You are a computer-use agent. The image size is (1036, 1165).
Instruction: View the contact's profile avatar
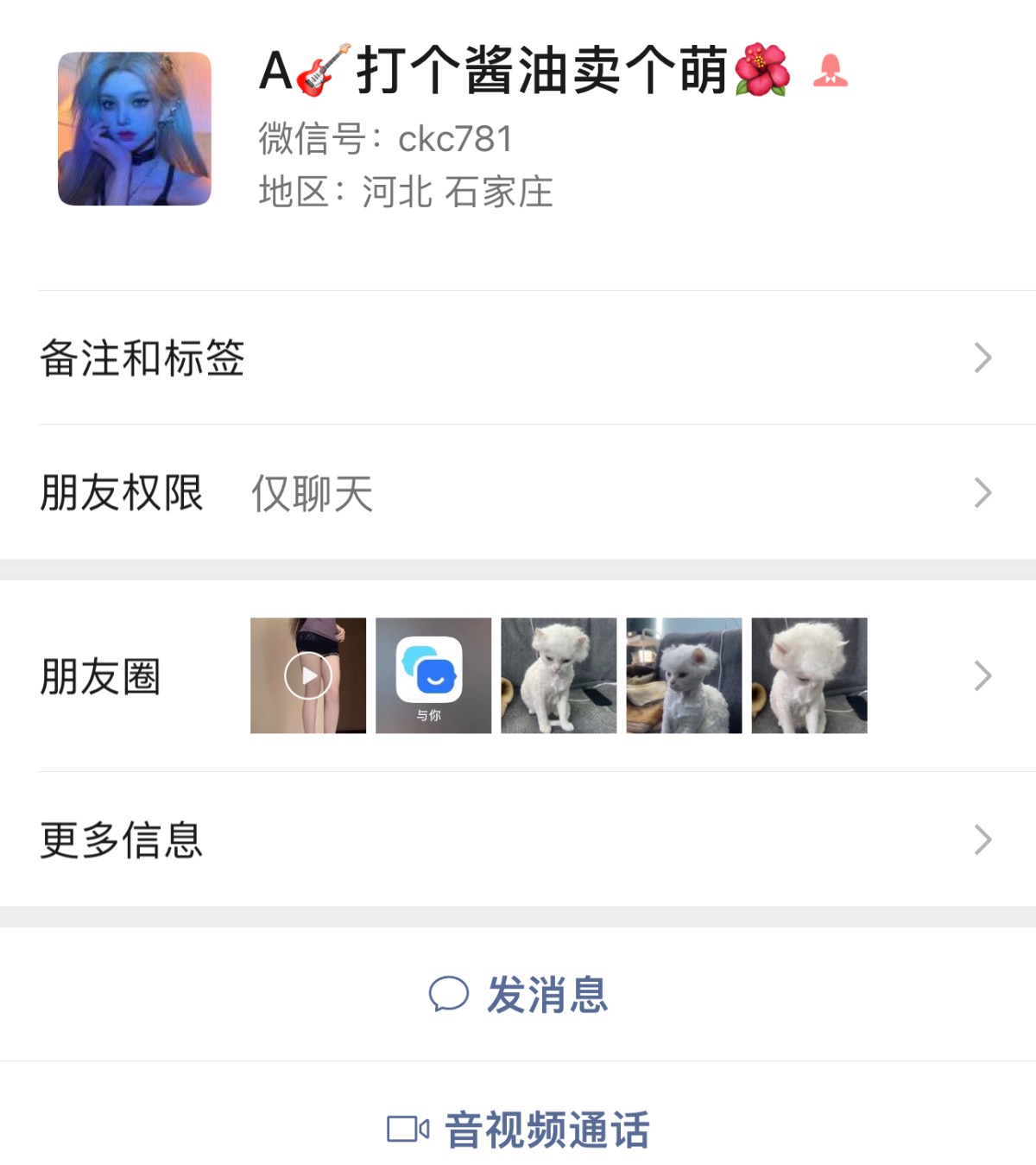[135, 129]
